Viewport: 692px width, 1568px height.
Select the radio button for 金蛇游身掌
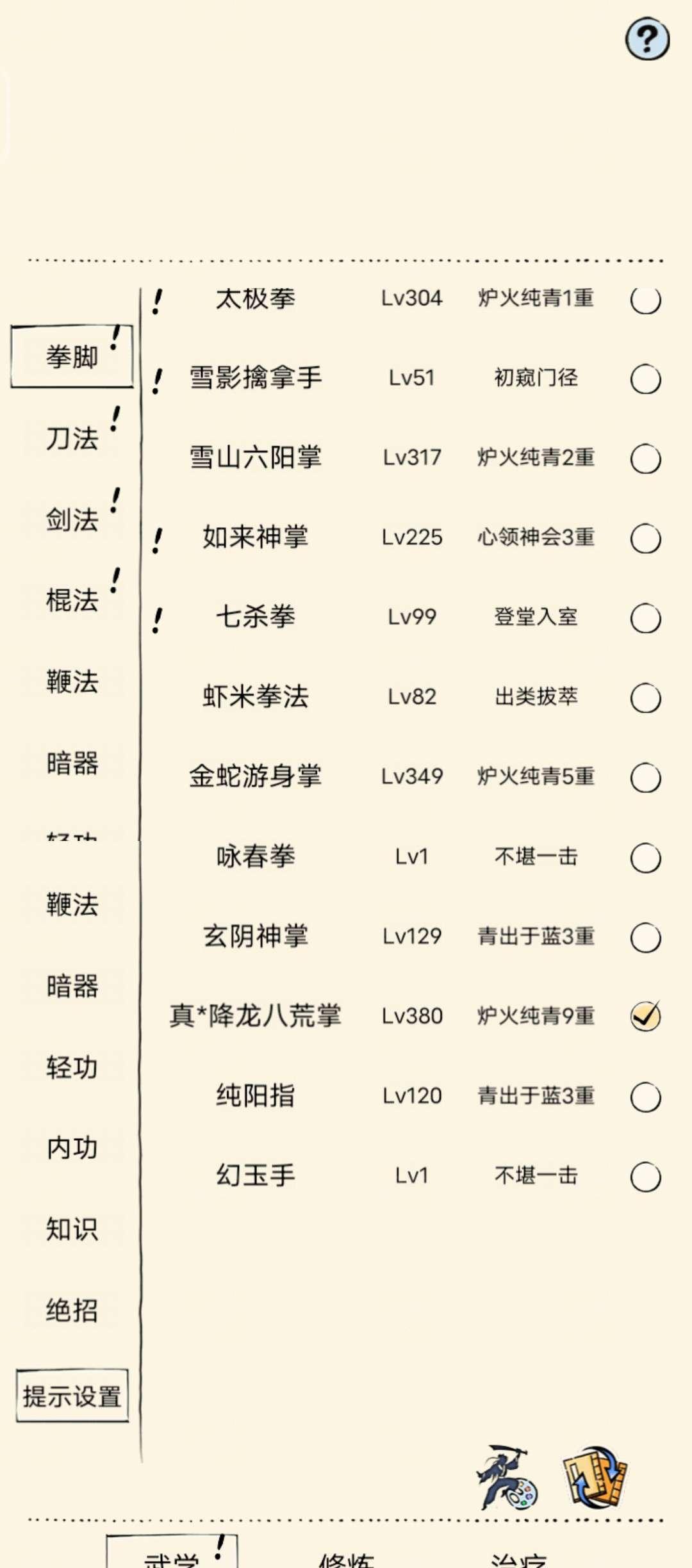point(645,778)
